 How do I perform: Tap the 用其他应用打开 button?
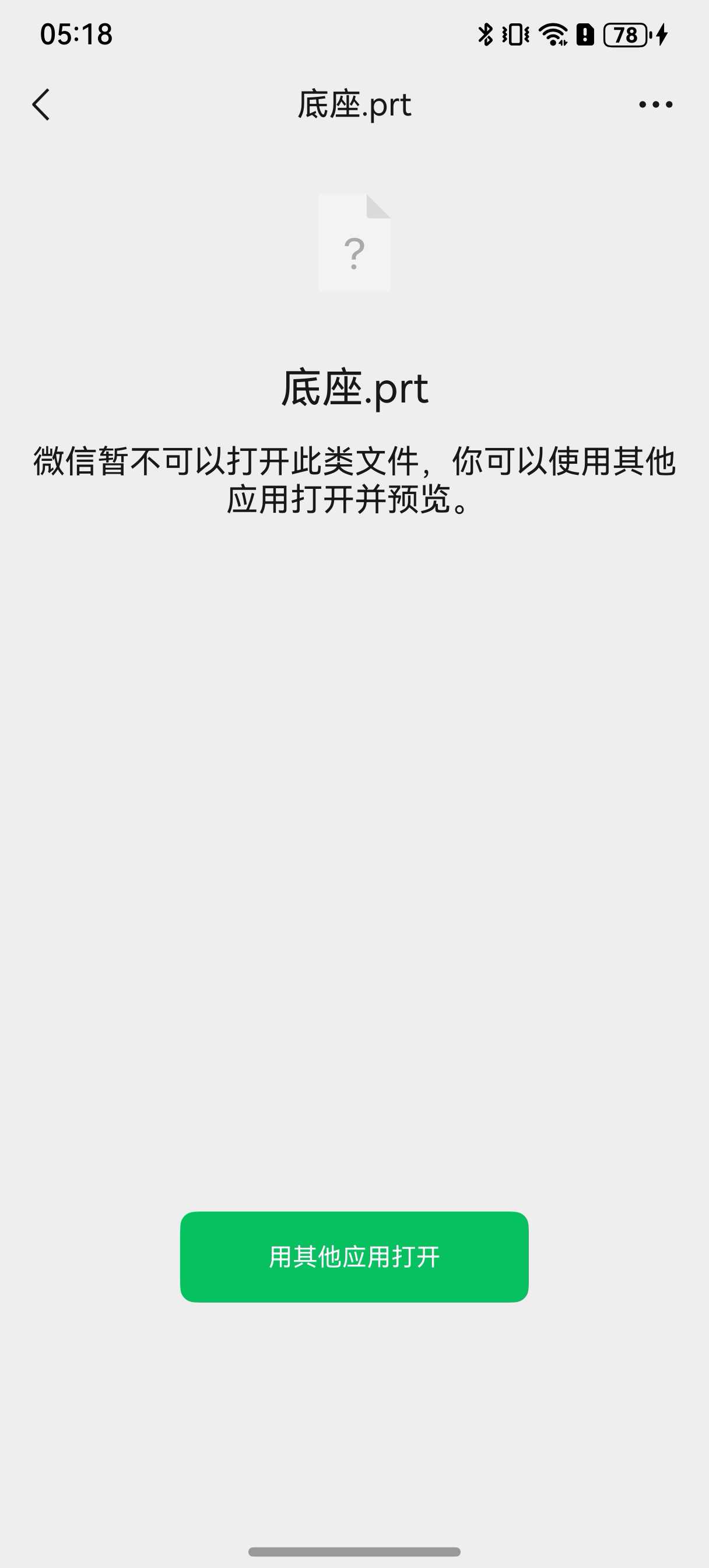point(354,1257)
